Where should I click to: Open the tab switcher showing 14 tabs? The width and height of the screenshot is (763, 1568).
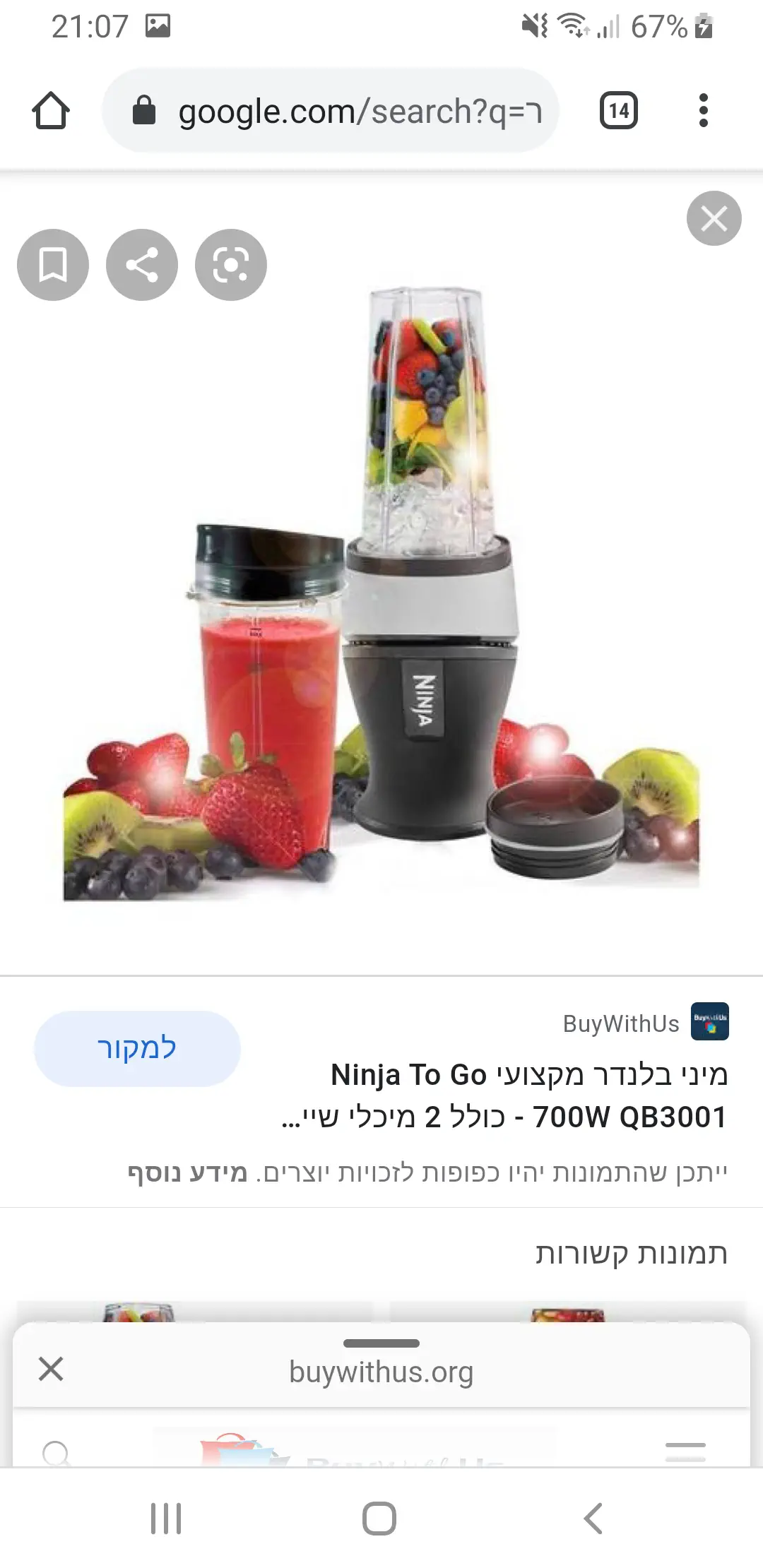[618, 111]
